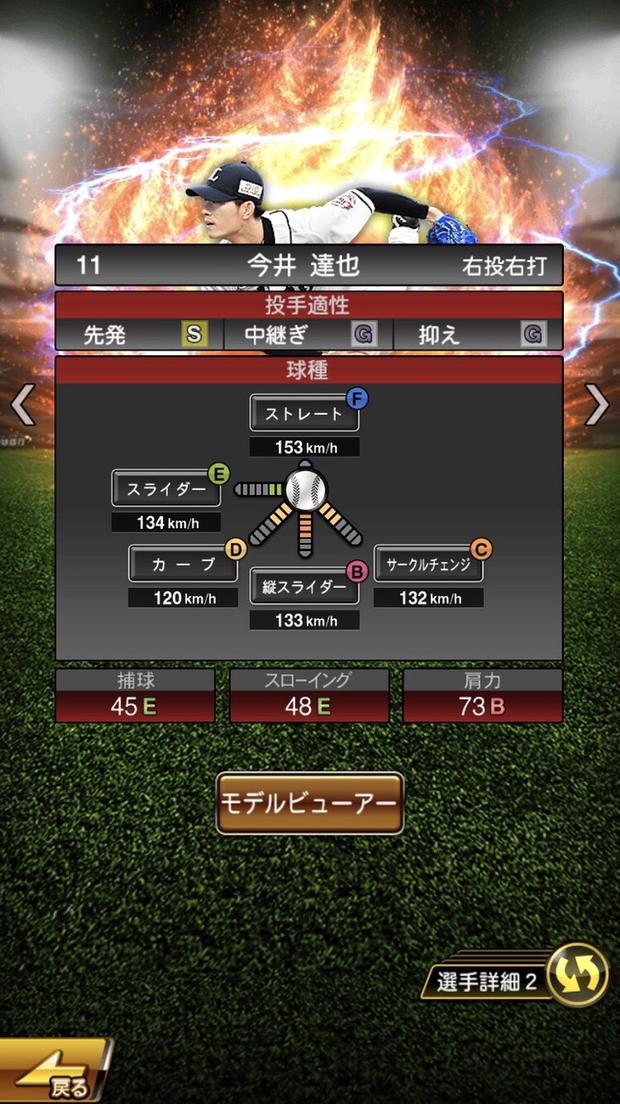Select the サークルチェンジ pitch button
Image resolution: width=620 pixels, height=1104 pixels.
[428, 563]
